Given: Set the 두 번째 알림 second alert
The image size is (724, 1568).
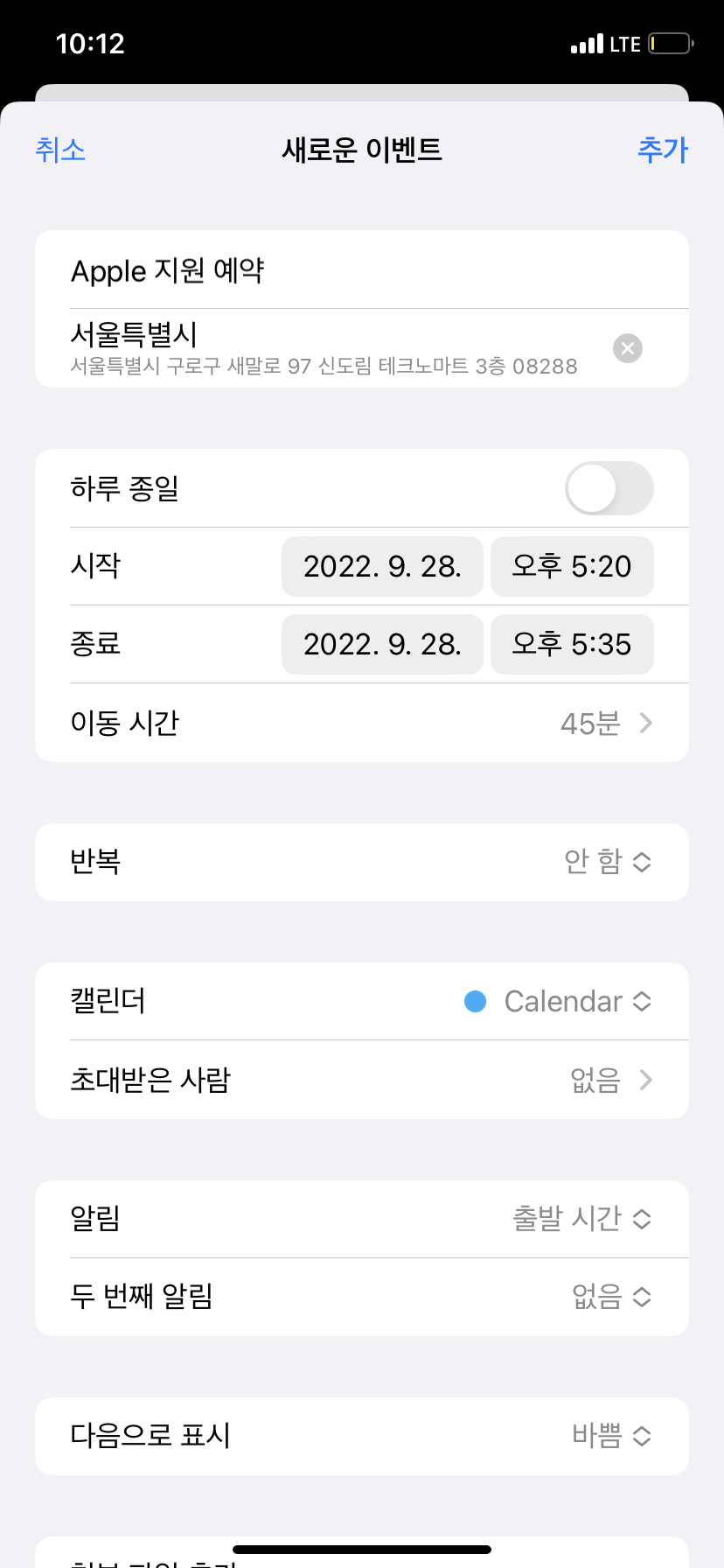Looking at the screenshot, I should coord(362,1297).
